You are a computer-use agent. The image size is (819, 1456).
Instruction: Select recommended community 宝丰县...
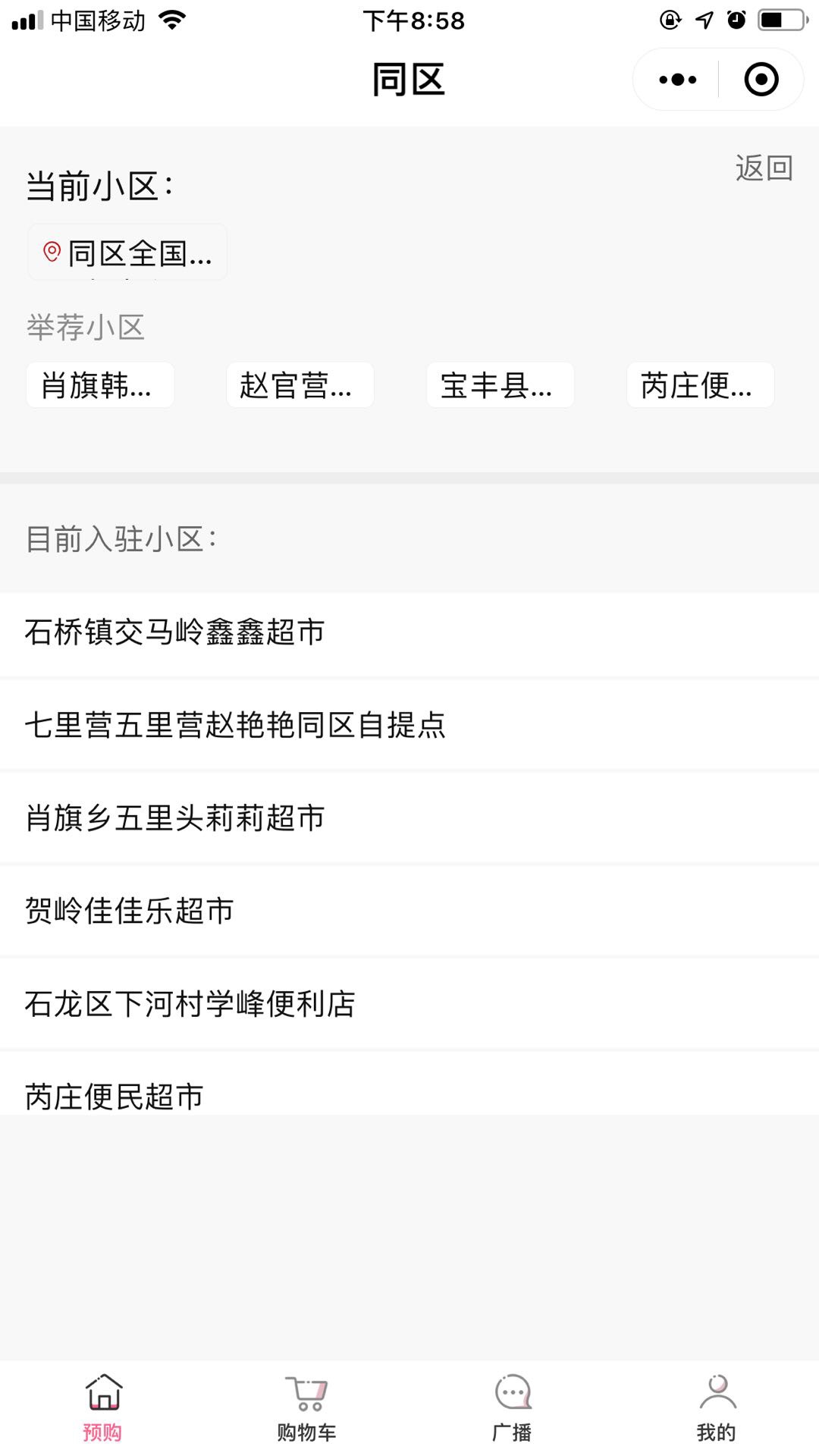(500, 385)
